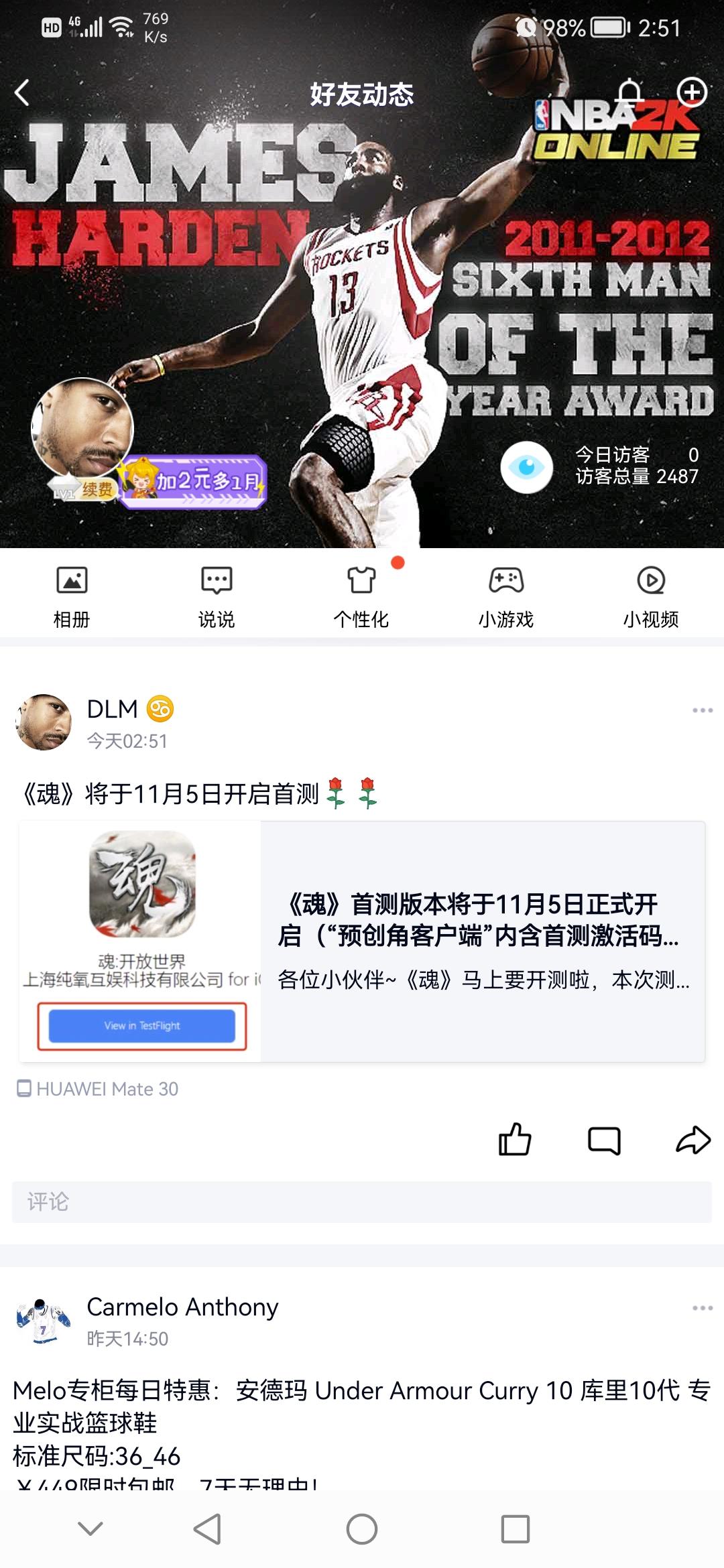Open more options on DLM's post
The width and height of the screenshot is (724, 1568).
click(702, 710)
